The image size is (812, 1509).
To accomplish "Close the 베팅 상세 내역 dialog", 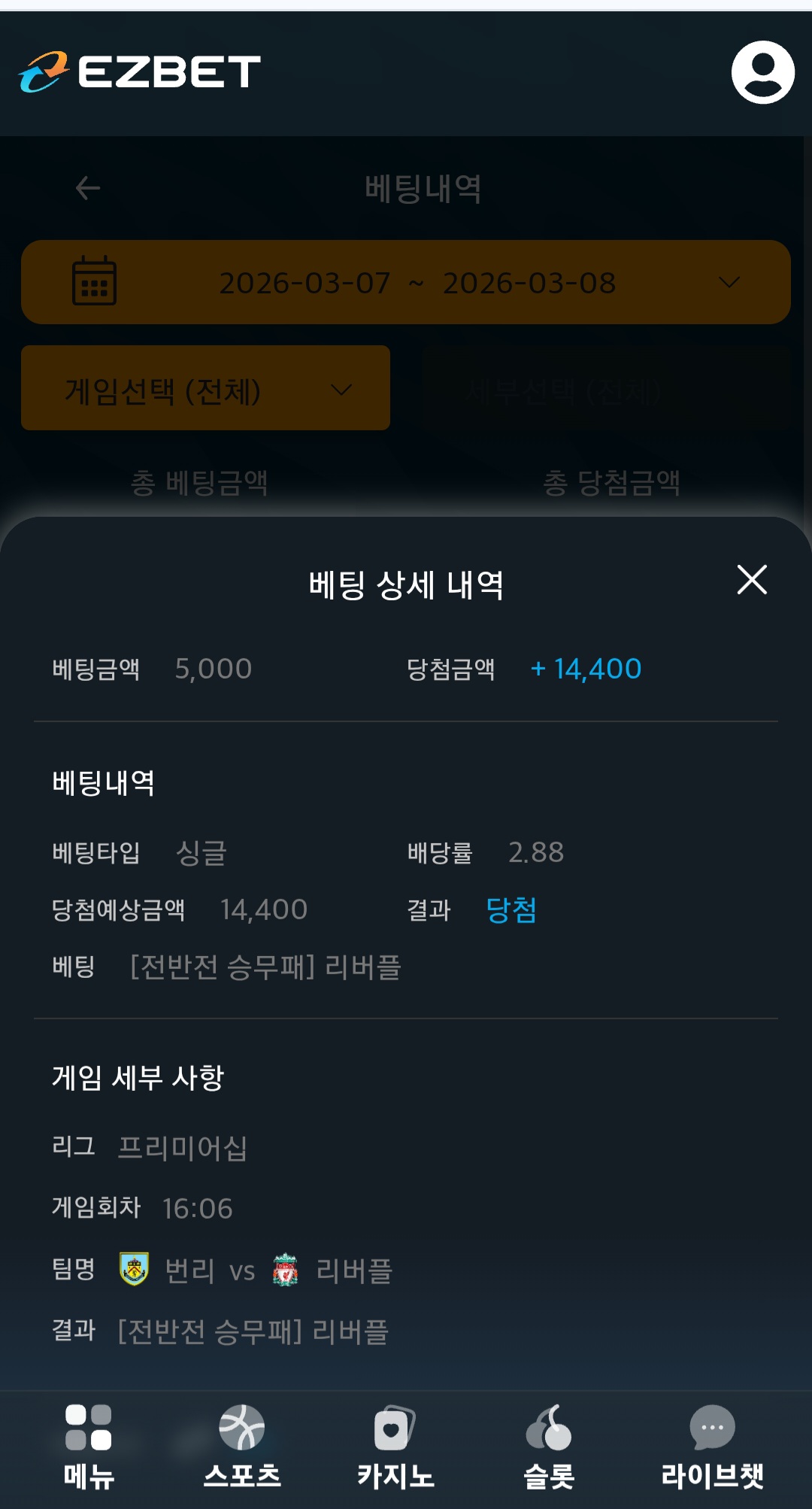I will pos(752,580).
